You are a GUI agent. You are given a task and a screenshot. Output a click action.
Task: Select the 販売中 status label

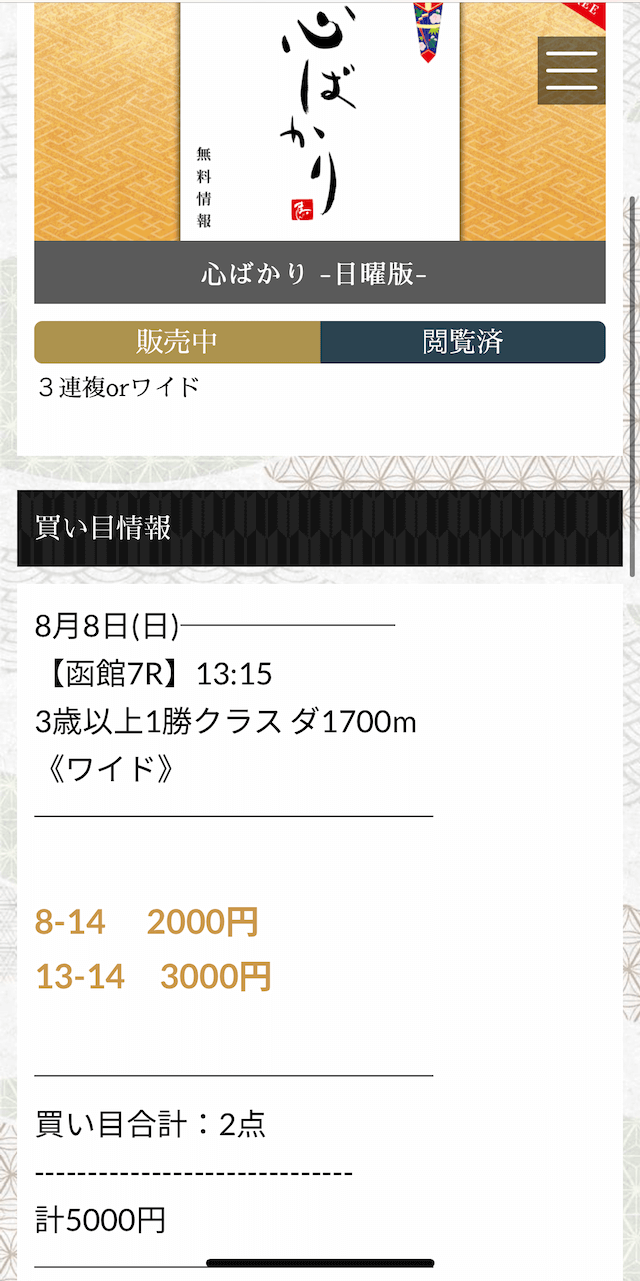point(178,342)
